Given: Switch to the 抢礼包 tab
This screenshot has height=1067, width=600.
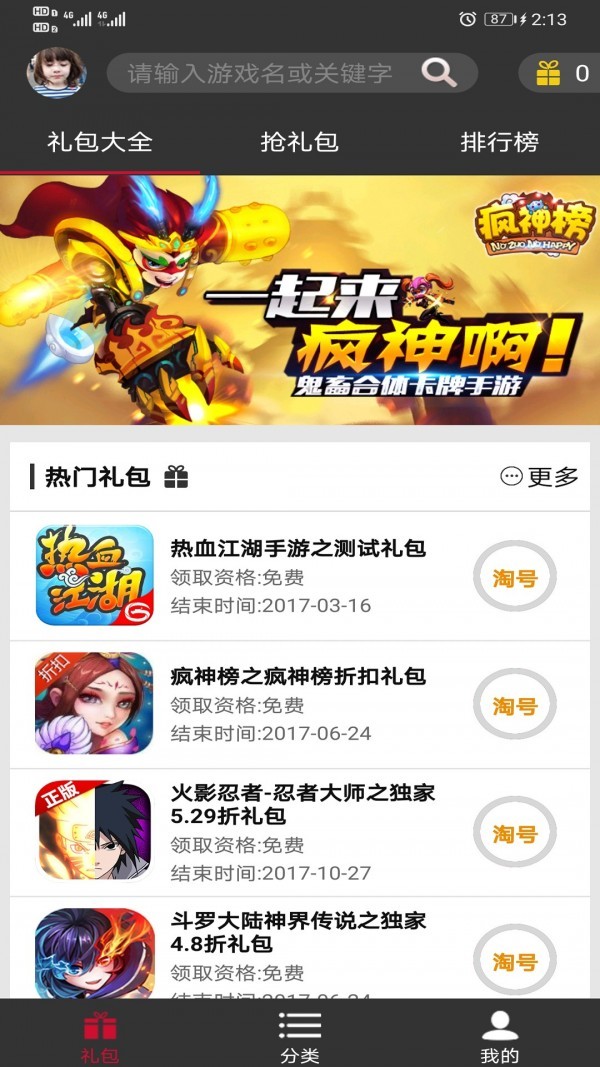Looking at the screenshot, I should coord(299,142).
